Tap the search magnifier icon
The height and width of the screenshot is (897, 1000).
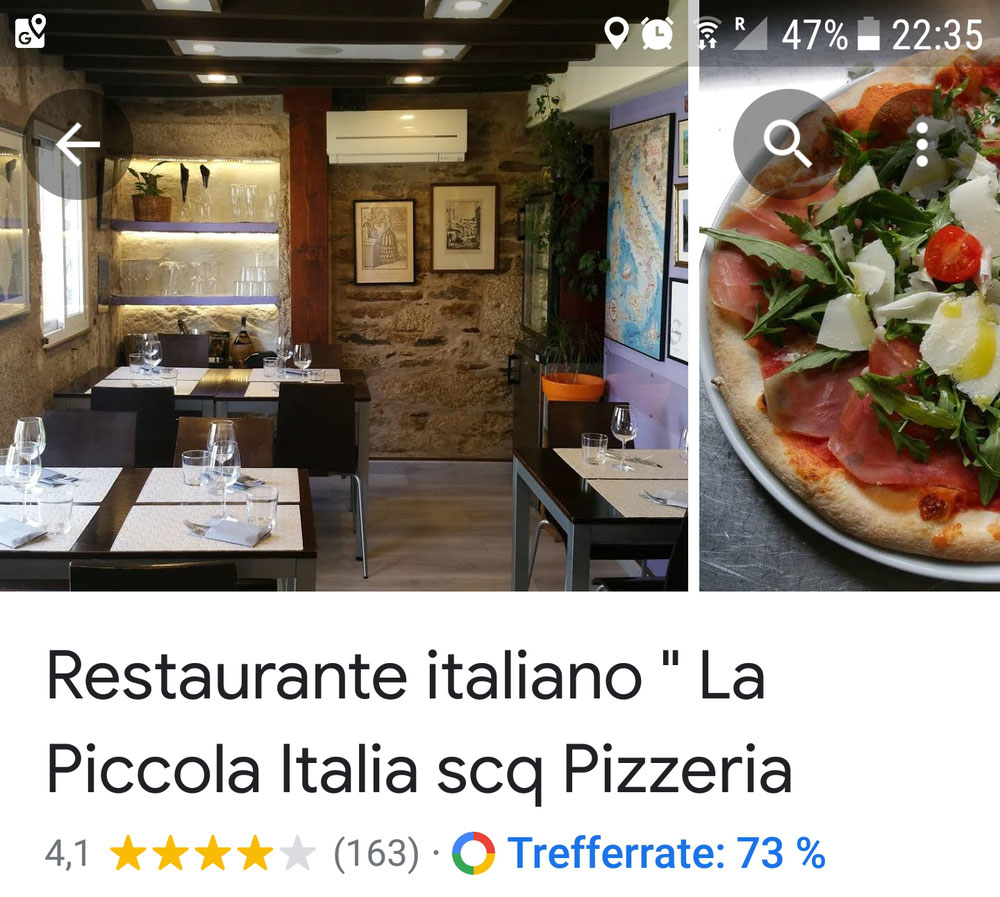coord(787,145)
